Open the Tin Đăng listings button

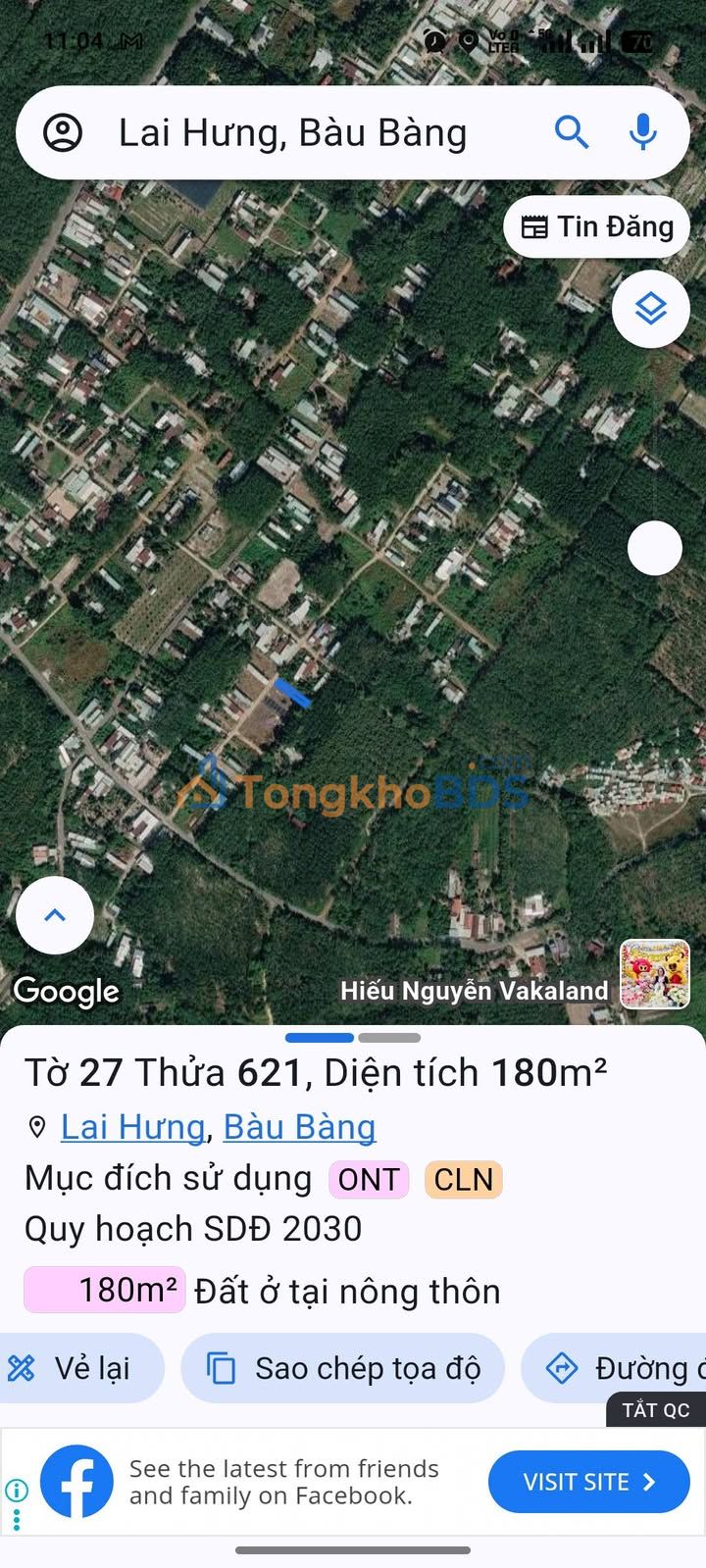click(597, 227)
